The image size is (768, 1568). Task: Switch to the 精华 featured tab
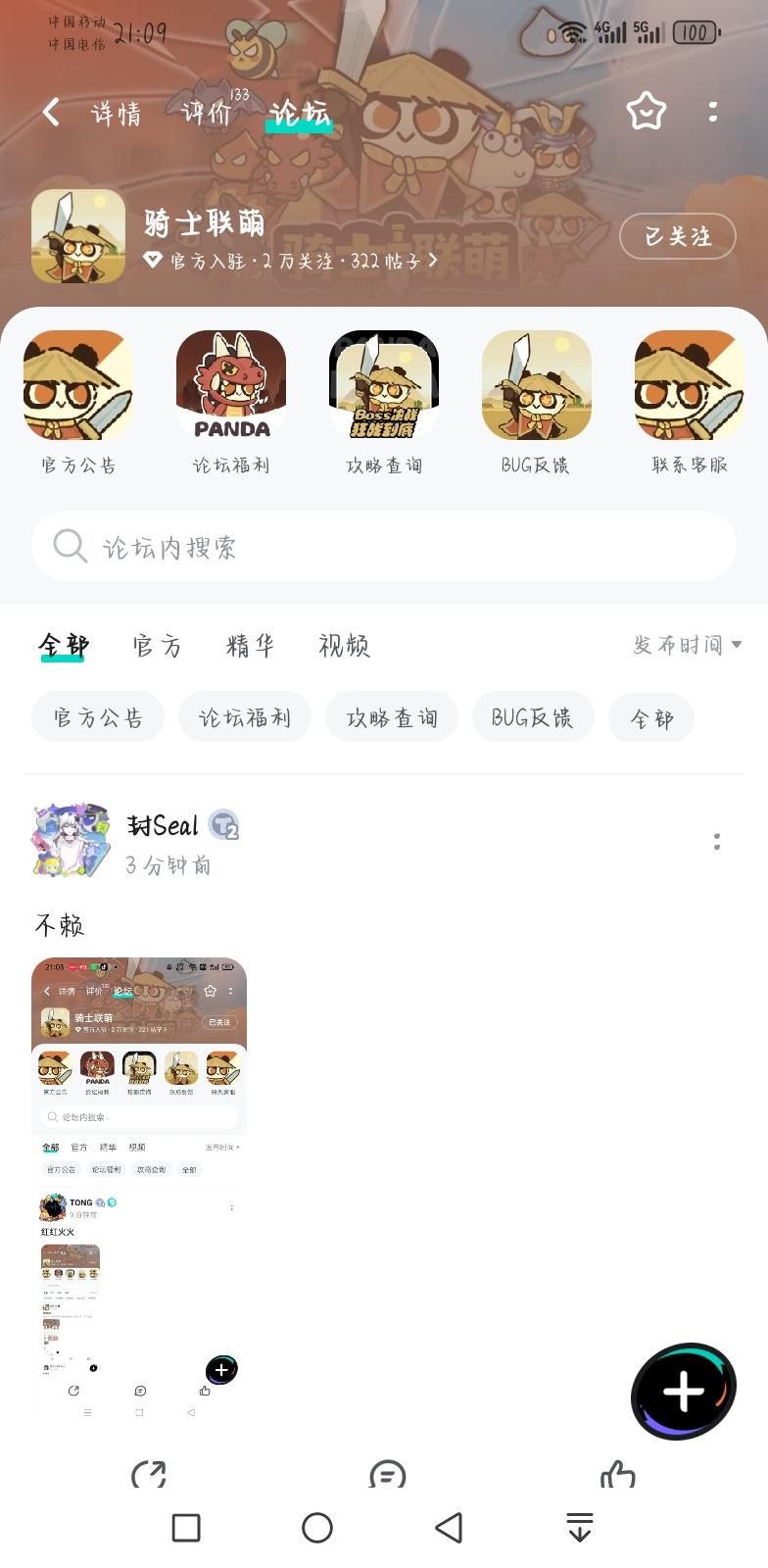tap(250, 645)
